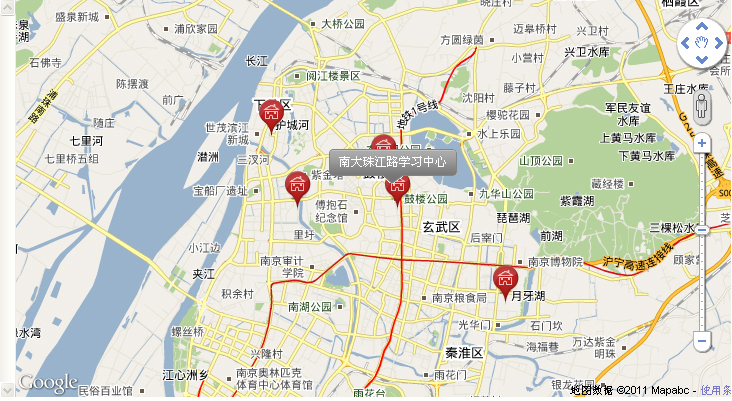Pan the map down with the arrow
Screen dimensions: 732x401
[702, 60]
